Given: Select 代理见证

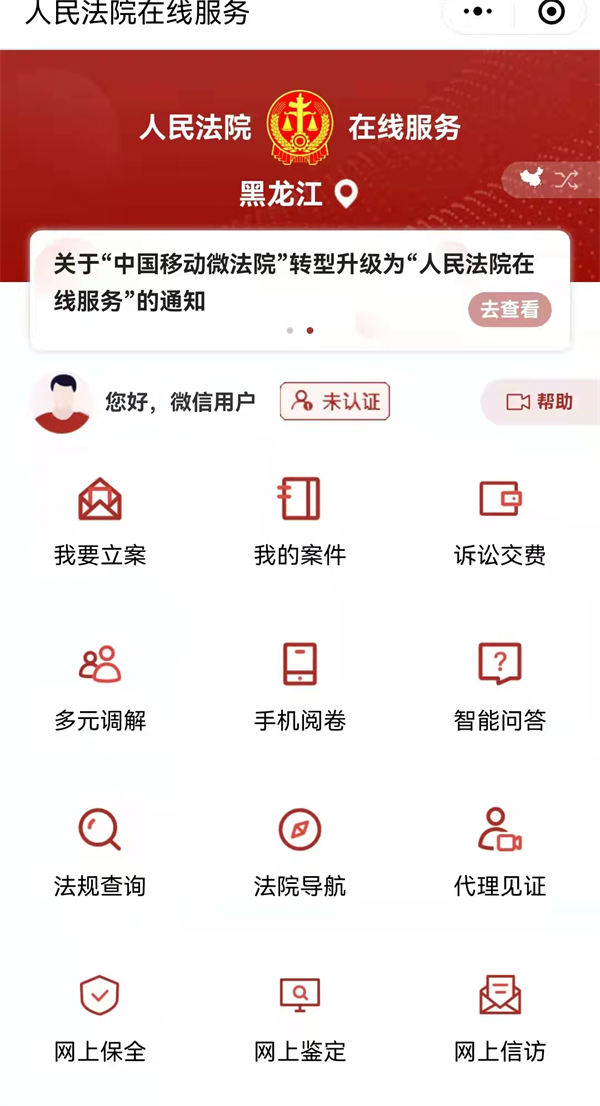Looking at the screenshot, I should click(x=500, y=852).
